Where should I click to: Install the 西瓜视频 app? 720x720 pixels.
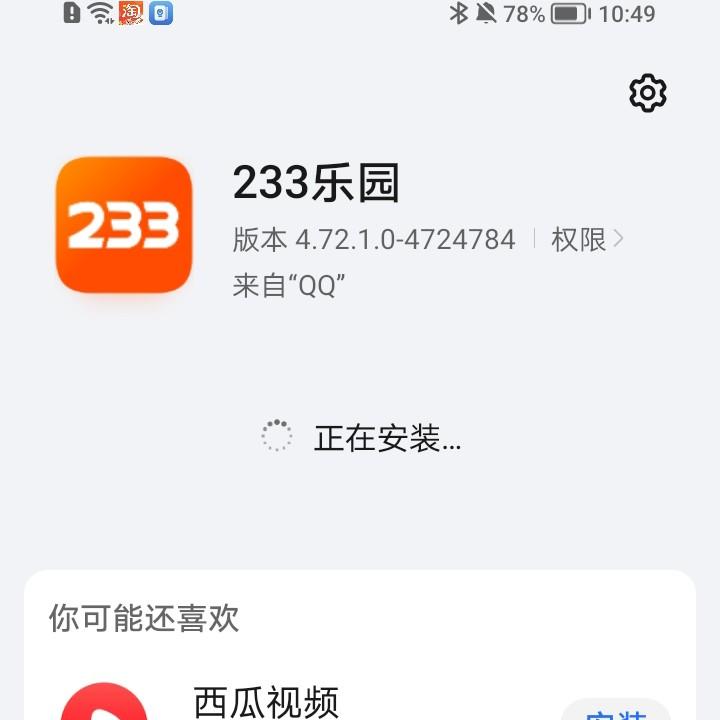point(615,712)
